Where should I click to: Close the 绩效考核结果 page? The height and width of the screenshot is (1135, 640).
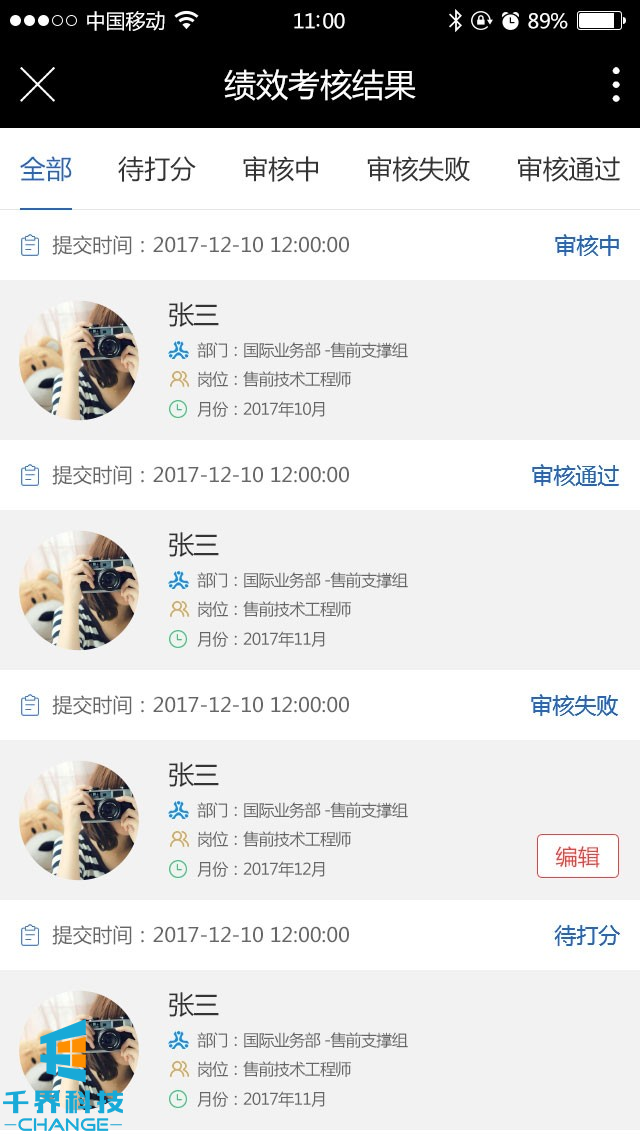[x=37, y=85]
